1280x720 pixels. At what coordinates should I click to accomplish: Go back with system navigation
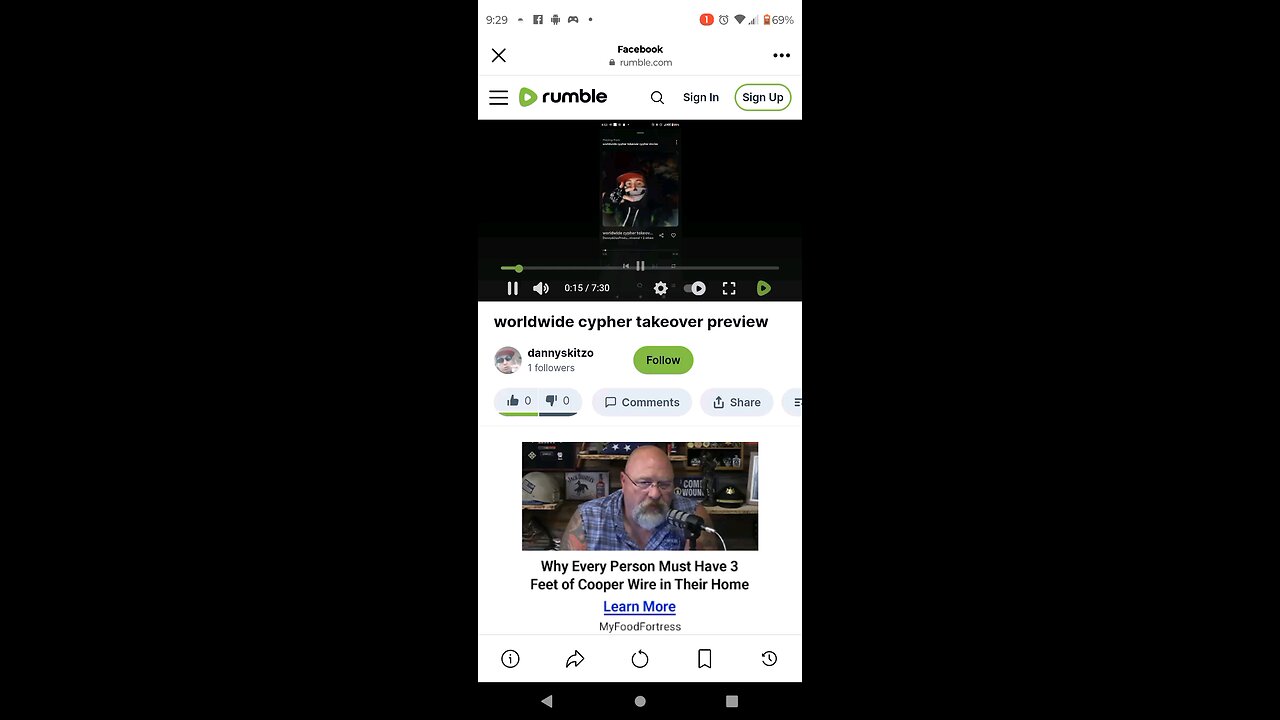click(546, 701)
